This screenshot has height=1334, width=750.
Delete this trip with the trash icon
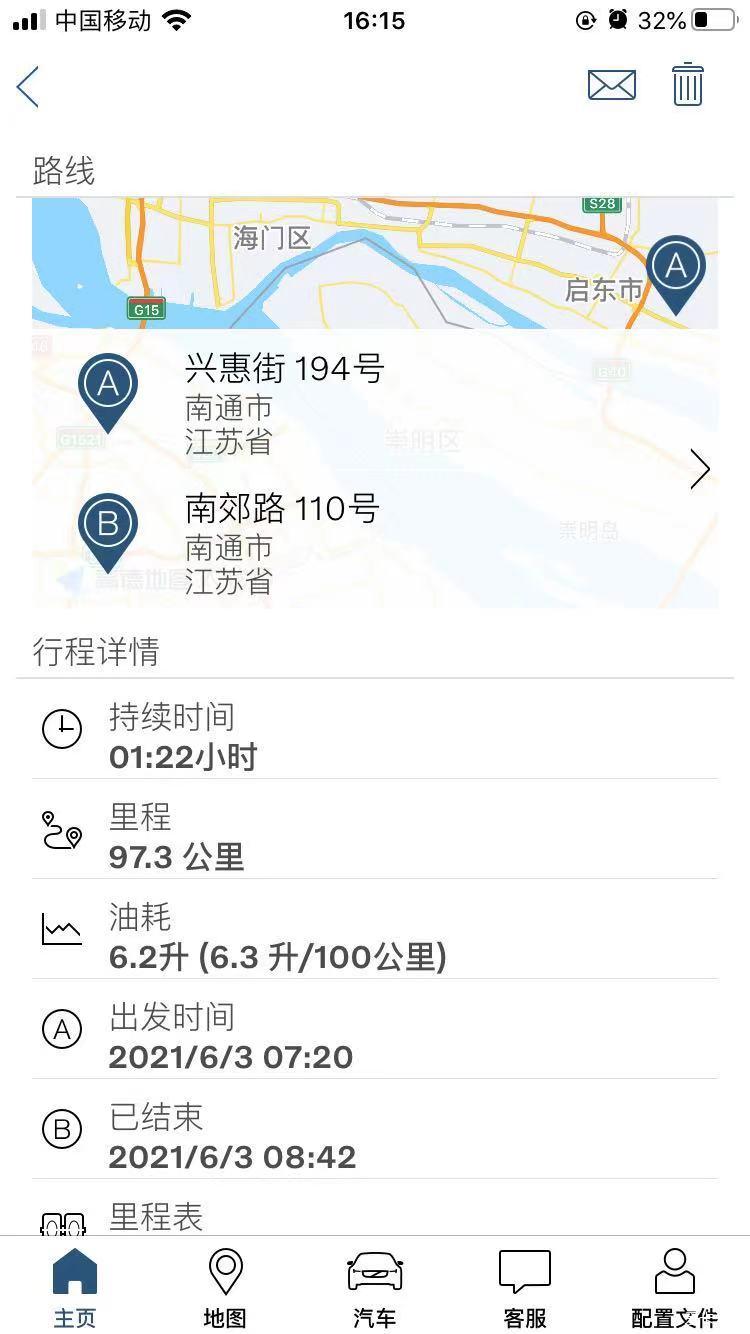click(687, 85)
